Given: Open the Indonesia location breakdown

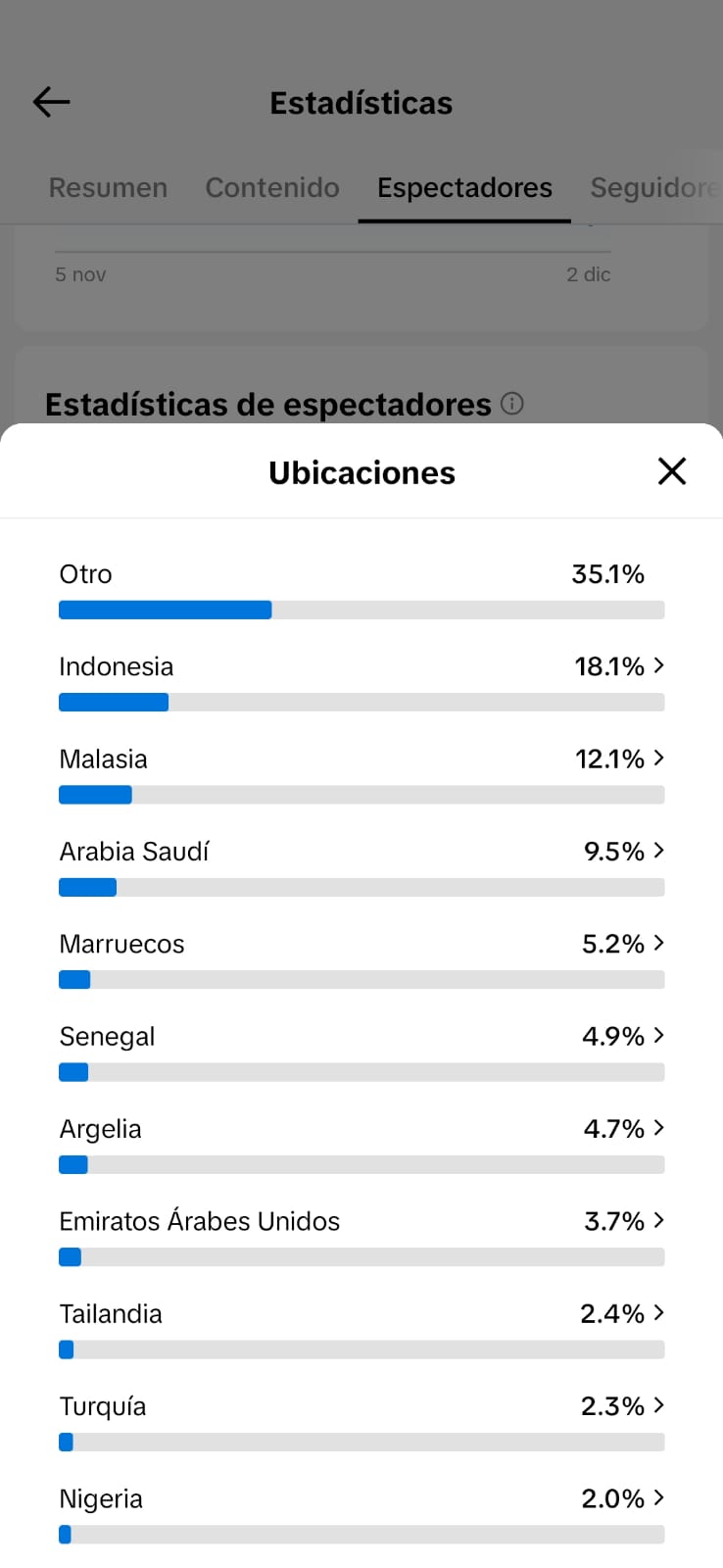Looking at the screenshot, I should pos(361,667).
